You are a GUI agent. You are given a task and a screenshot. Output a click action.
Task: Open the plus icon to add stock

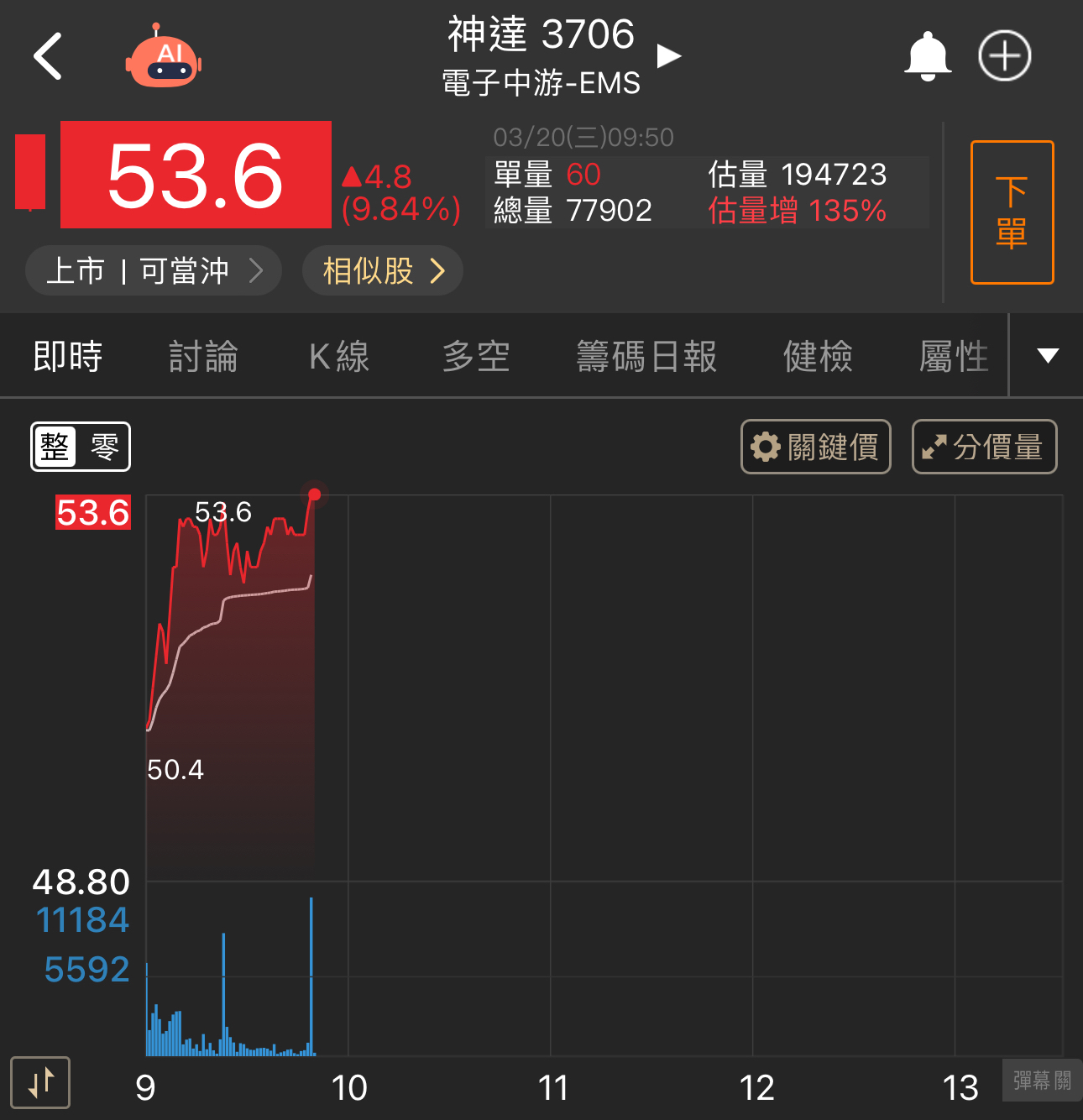(1004, 54)
